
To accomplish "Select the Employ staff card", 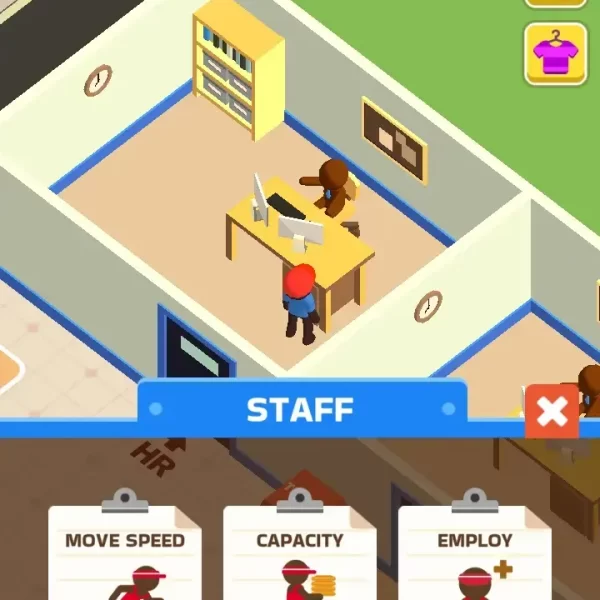I will (x=474, y=555).
